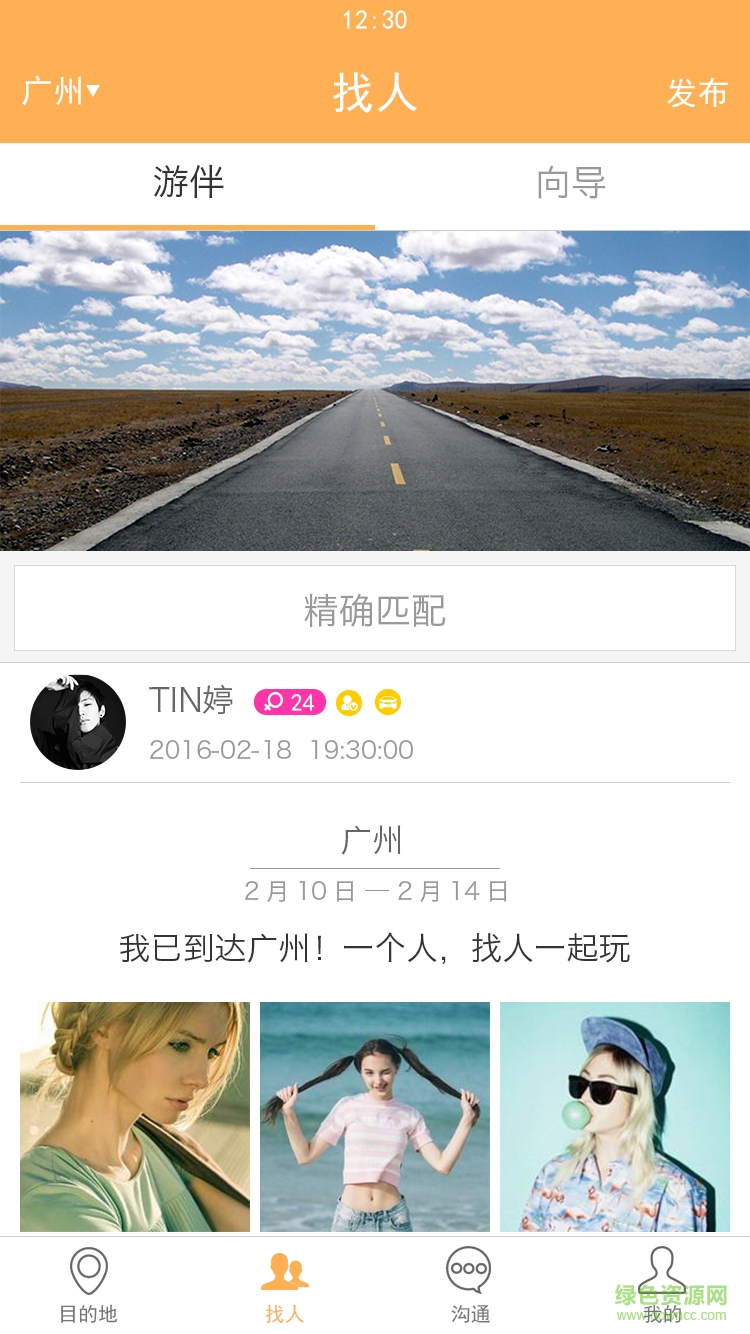
Task: View the first photo of the braided blonde woman
Action: [x=135, y=1116]
